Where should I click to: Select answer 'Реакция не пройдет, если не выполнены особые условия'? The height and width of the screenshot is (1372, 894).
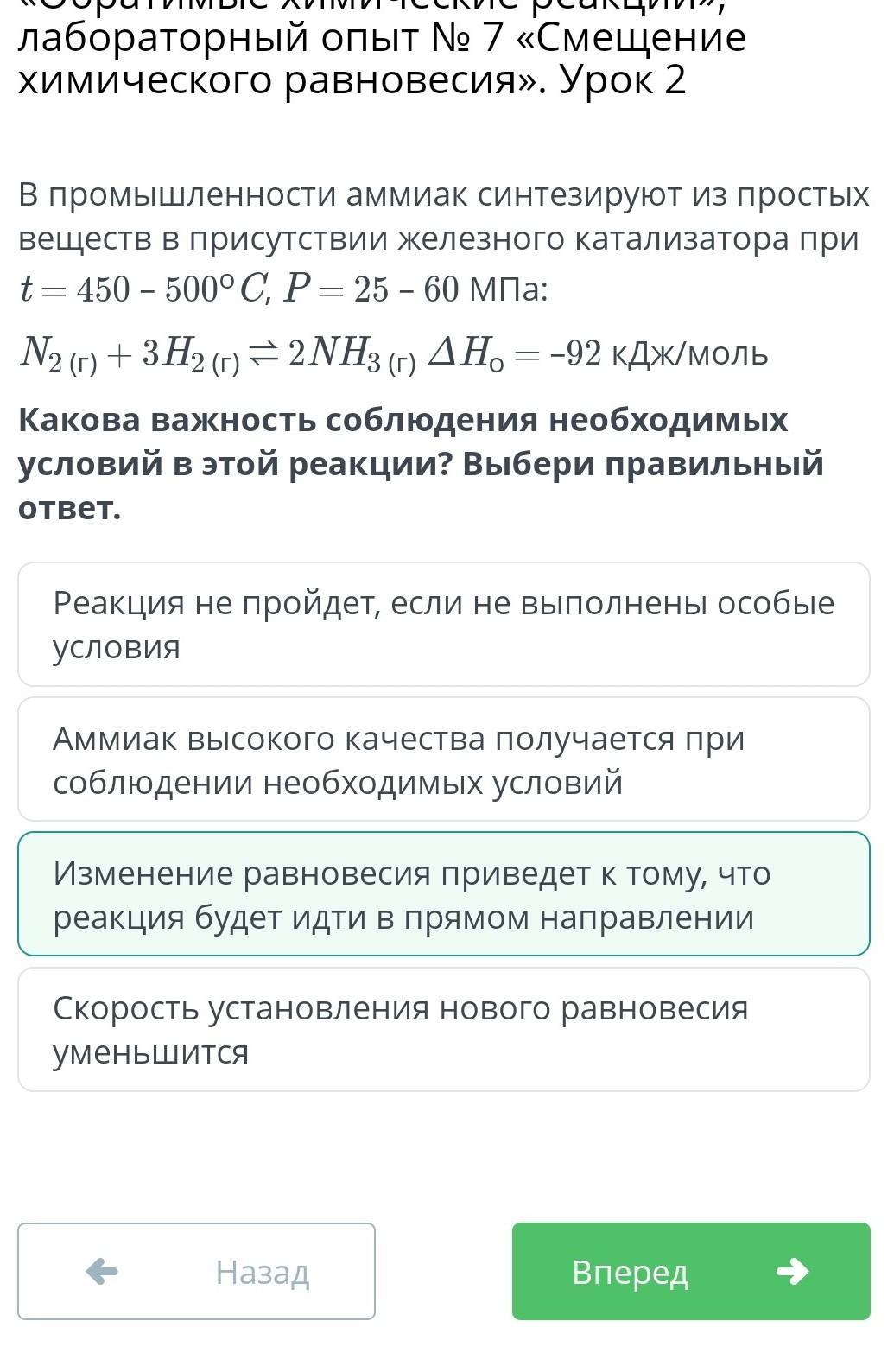(443, 624)
